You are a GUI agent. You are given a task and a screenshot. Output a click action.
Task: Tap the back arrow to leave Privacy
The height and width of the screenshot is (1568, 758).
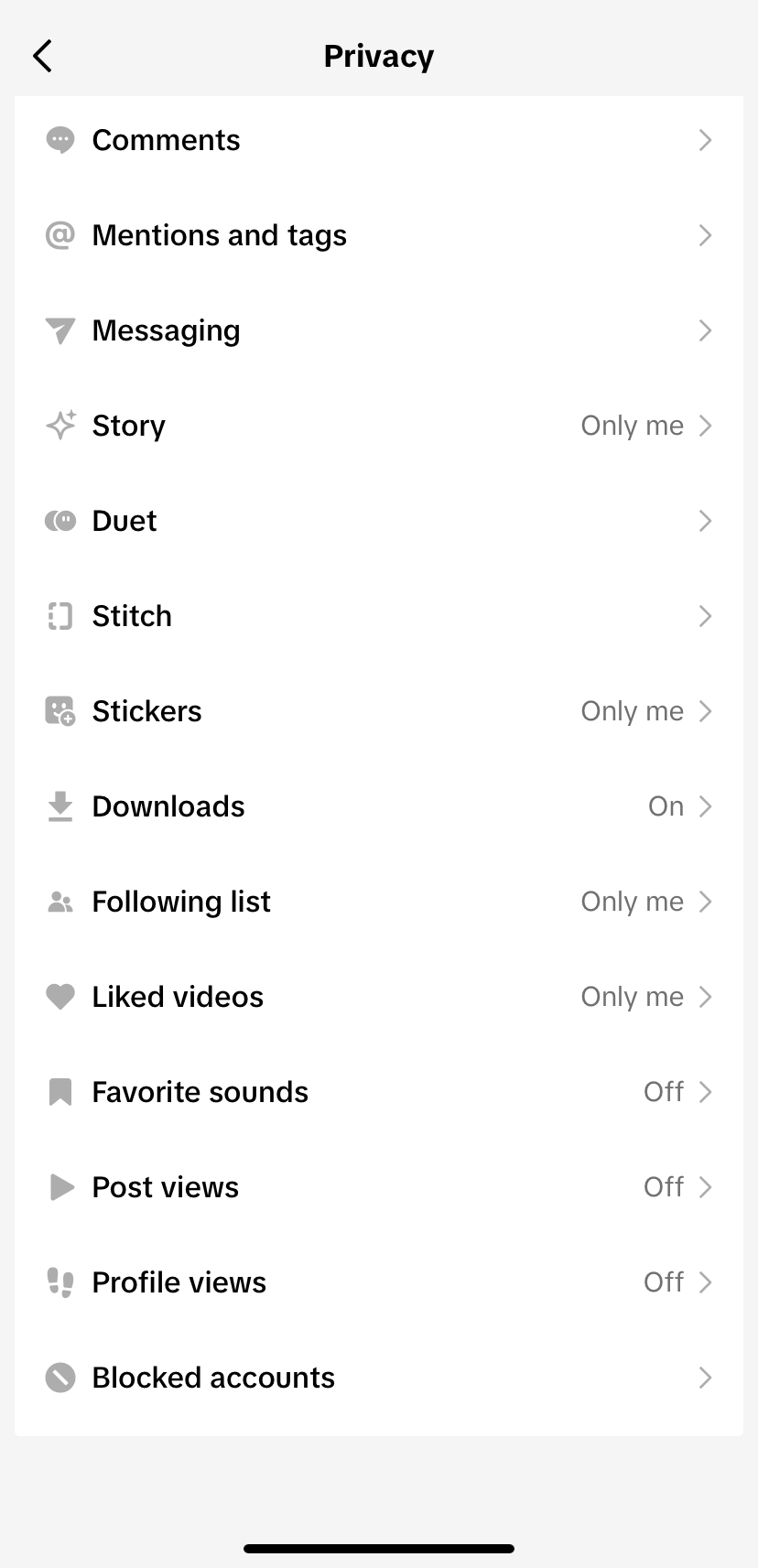(42, 56)
